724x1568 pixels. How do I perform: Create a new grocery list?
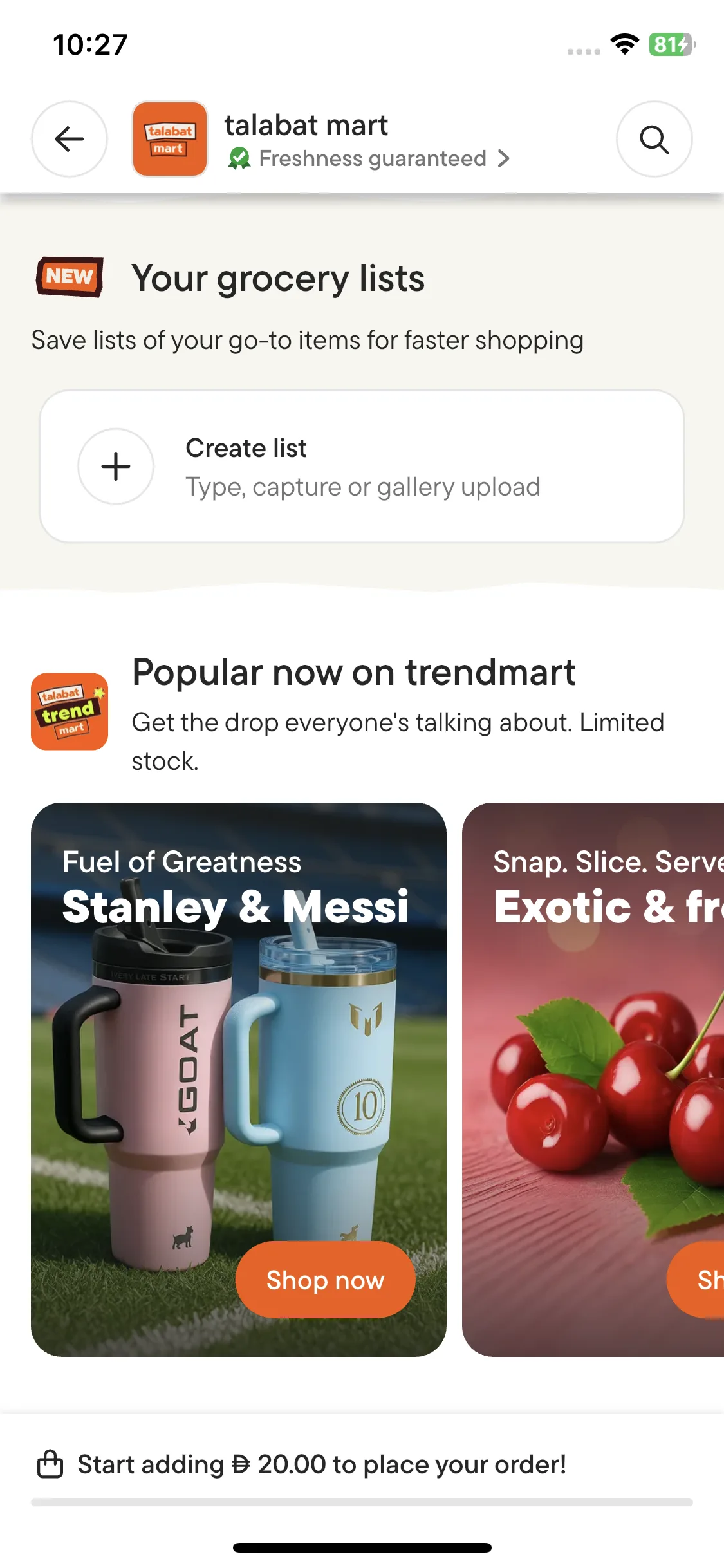(362, 467)
